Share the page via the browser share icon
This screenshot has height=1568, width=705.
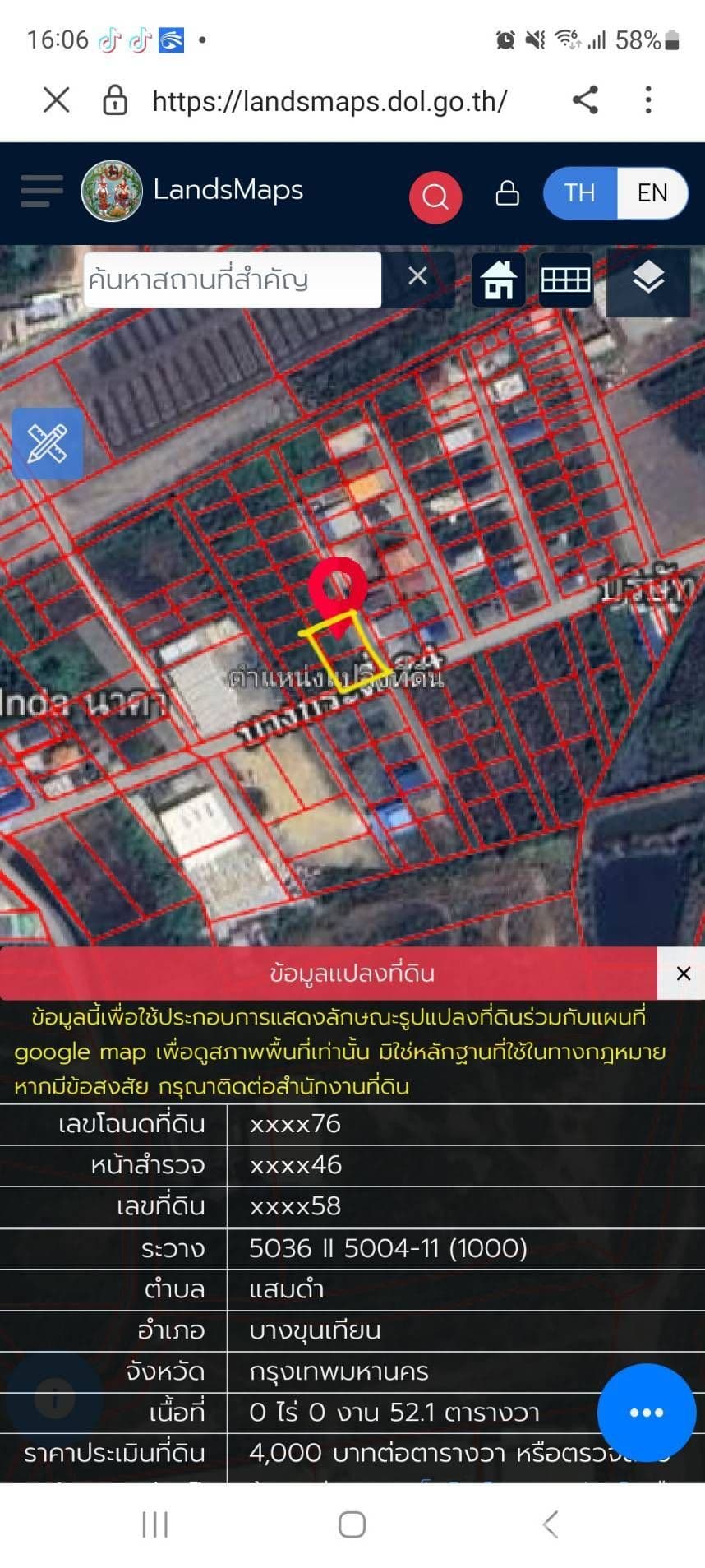click(586, 100)
